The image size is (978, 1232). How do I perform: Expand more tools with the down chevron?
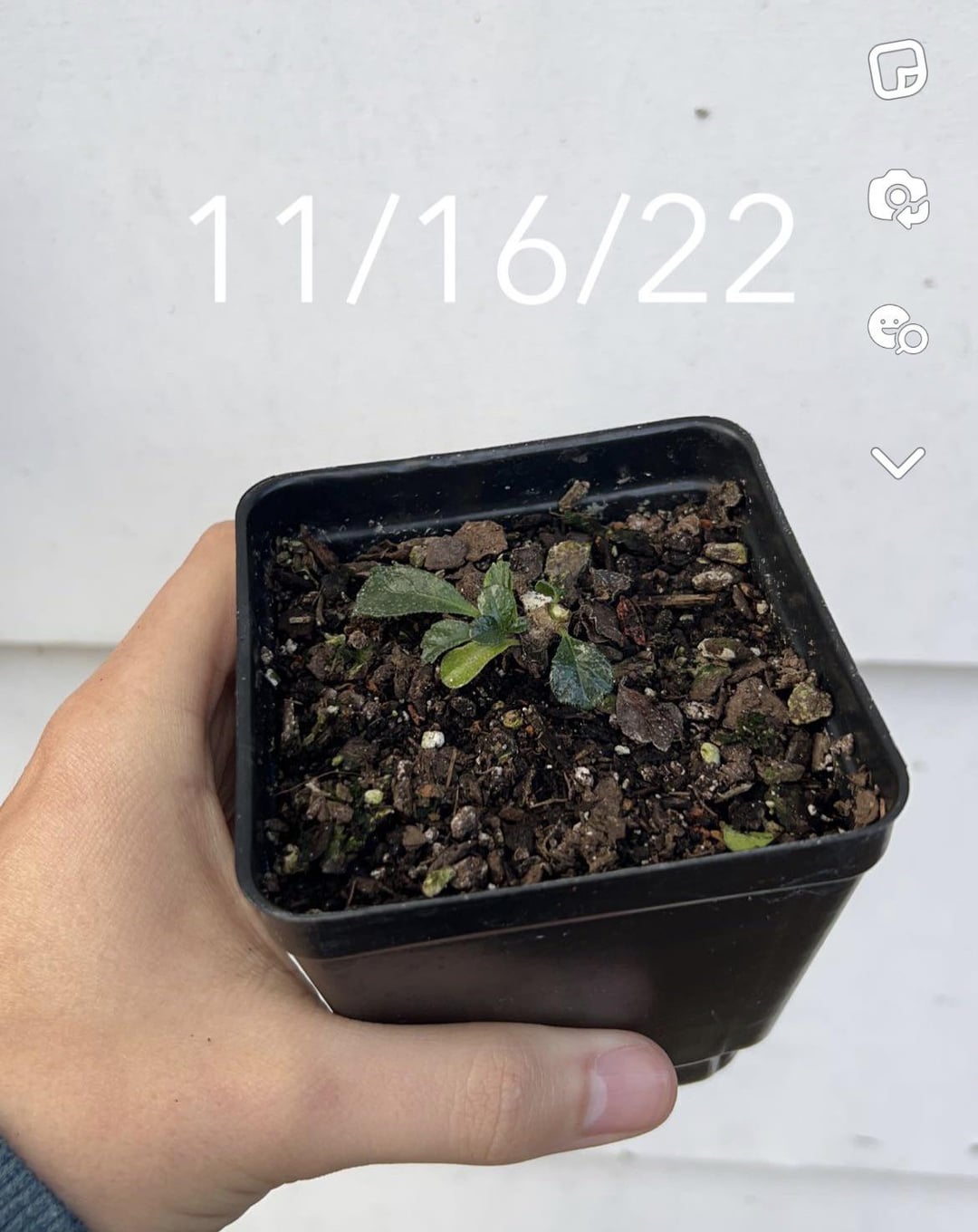tap(897, 462)
